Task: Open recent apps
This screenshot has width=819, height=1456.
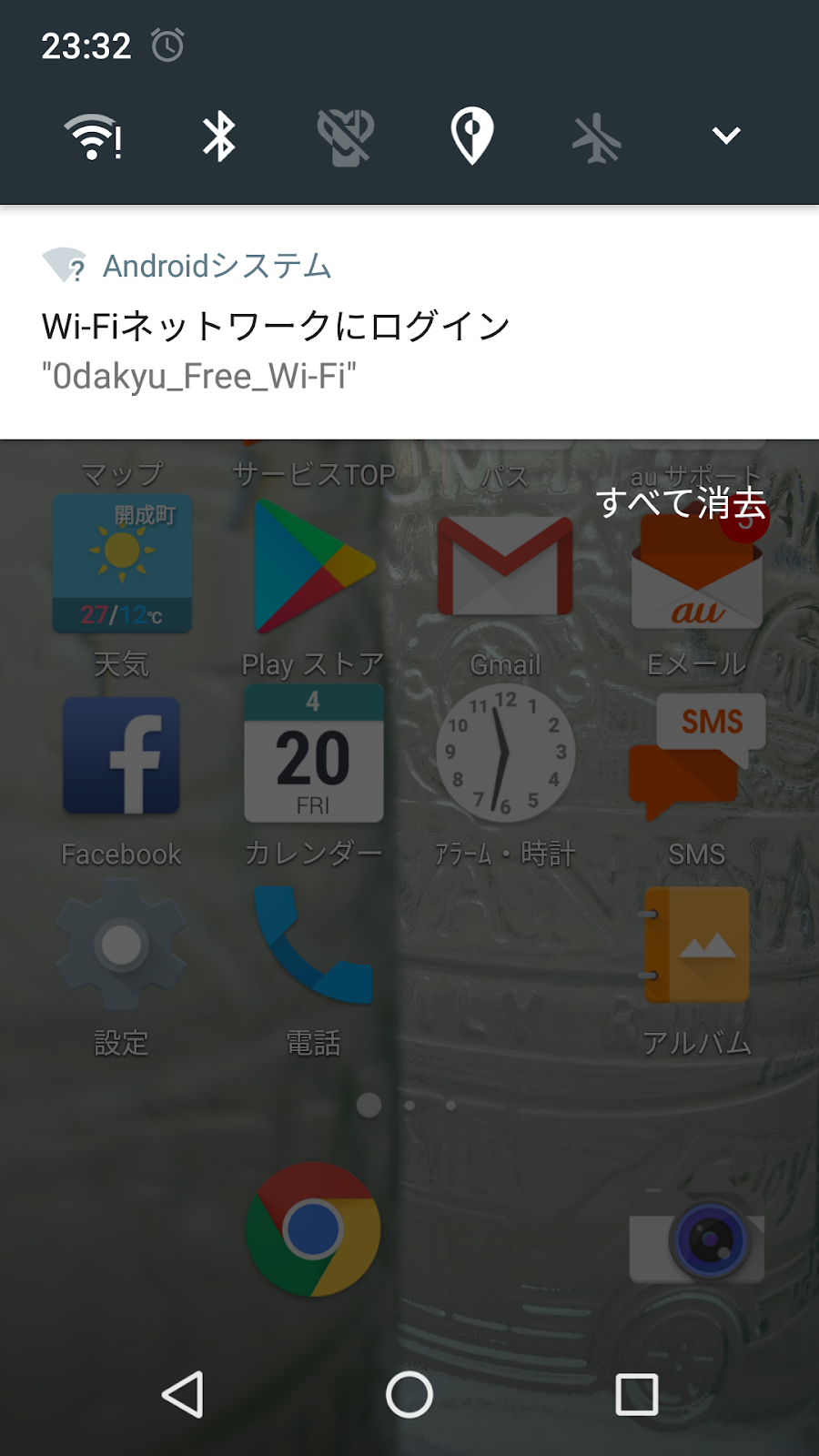Action: 637,1394
